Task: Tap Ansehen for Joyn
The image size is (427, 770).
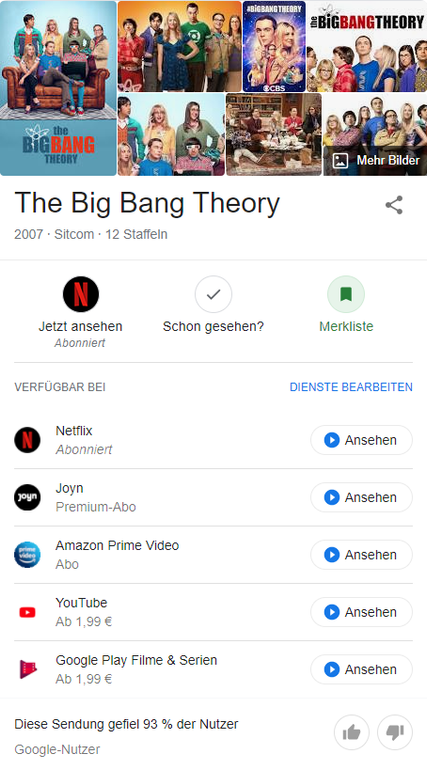Action: click(361, 497)
